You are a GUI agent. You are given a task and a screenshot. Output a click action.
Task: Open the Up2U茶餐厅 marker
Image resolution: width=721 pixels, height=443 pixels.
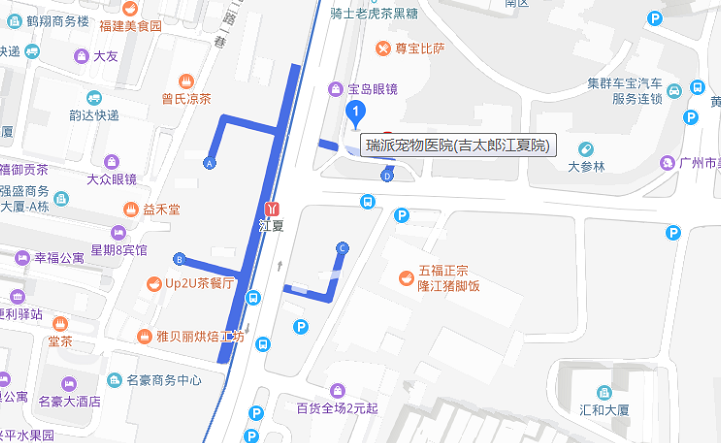(x=152, y=283)
